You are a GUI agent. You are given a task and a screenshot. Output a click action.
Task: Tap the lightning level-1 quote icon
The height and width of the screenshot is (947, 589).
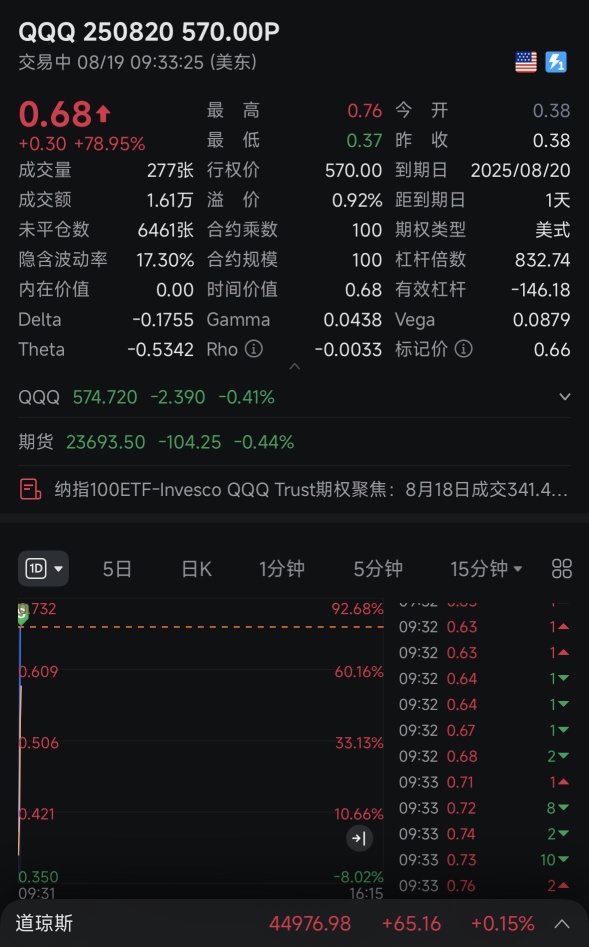point(556,62)
